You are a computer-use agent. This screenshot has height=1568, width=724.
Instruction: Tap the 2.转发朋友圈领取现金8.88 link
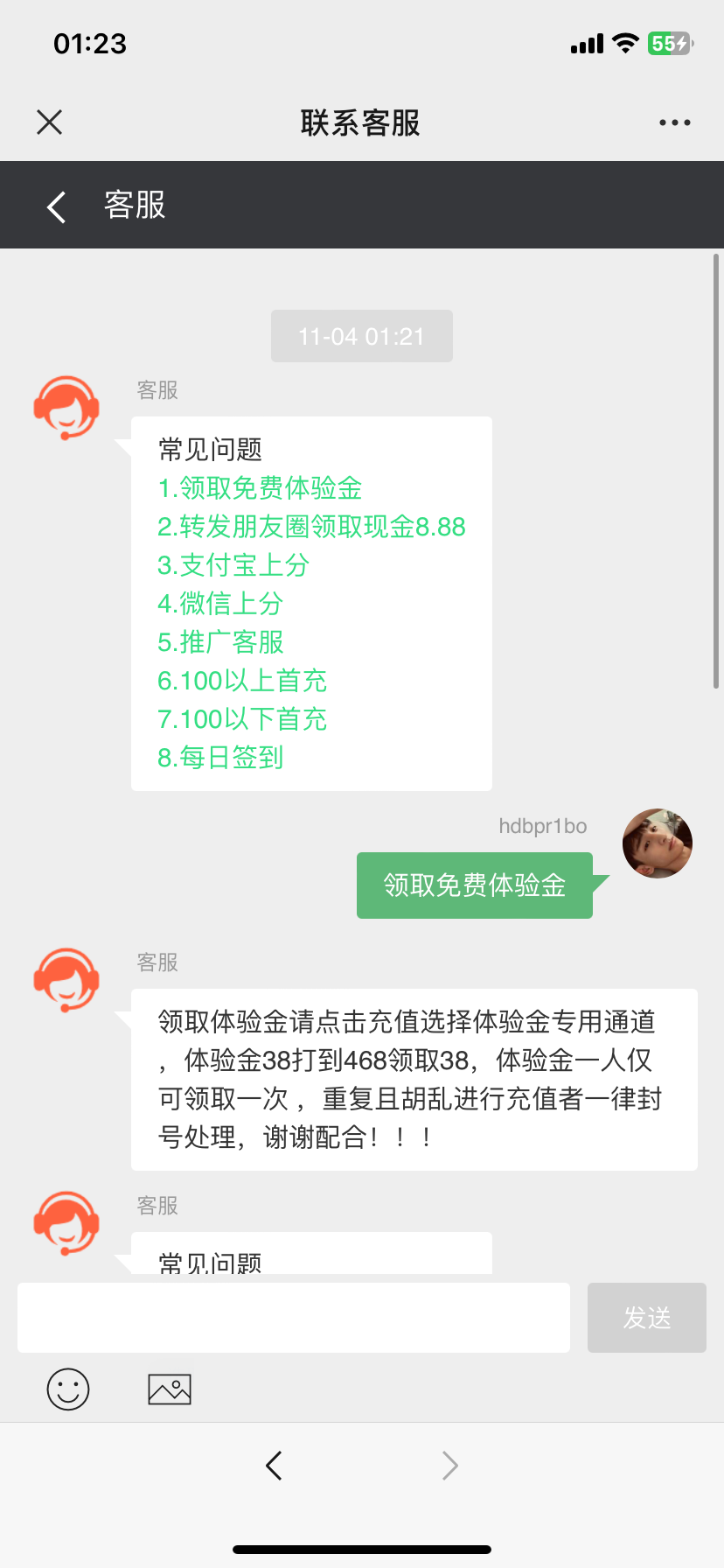pyautogui.click(x=311, y=527)
